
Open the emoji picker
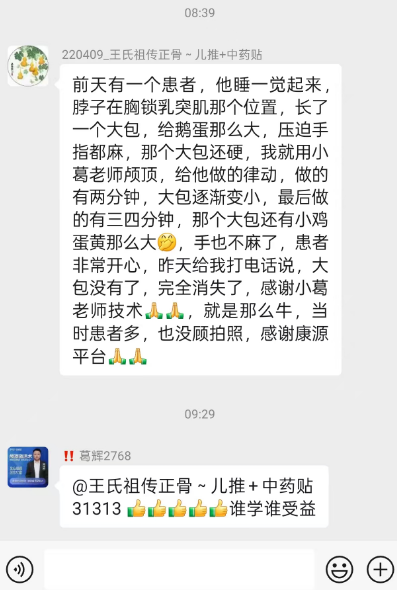pyautogui.click(x=339, y=569)
